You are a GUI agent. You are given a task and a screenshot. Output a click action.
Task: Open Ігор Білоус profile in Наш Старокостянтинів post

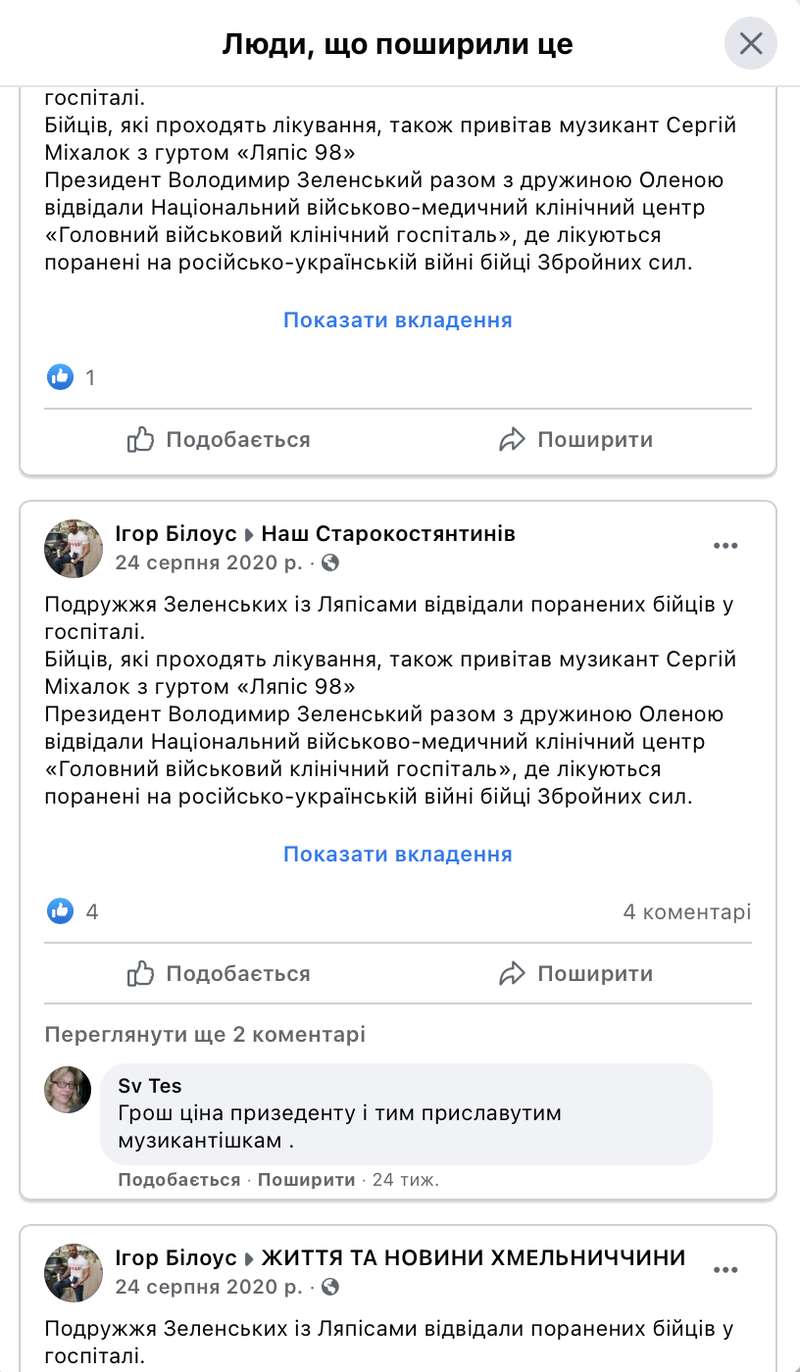pos(176,534)
